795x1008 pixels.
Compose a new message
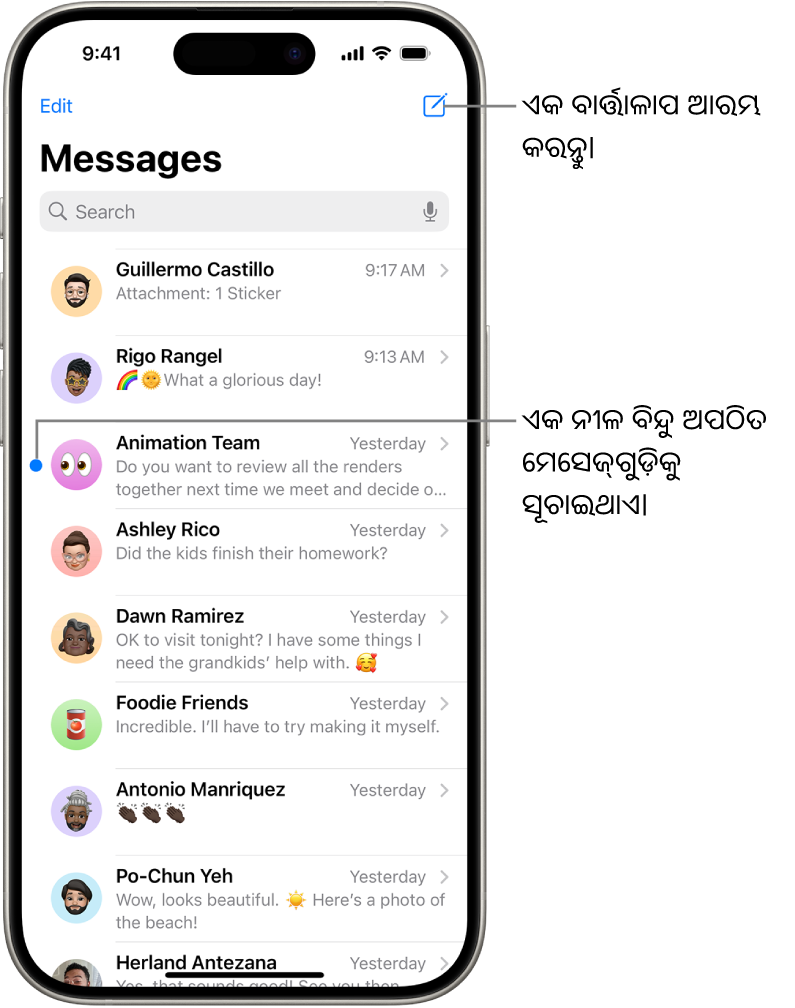(434, 106)
